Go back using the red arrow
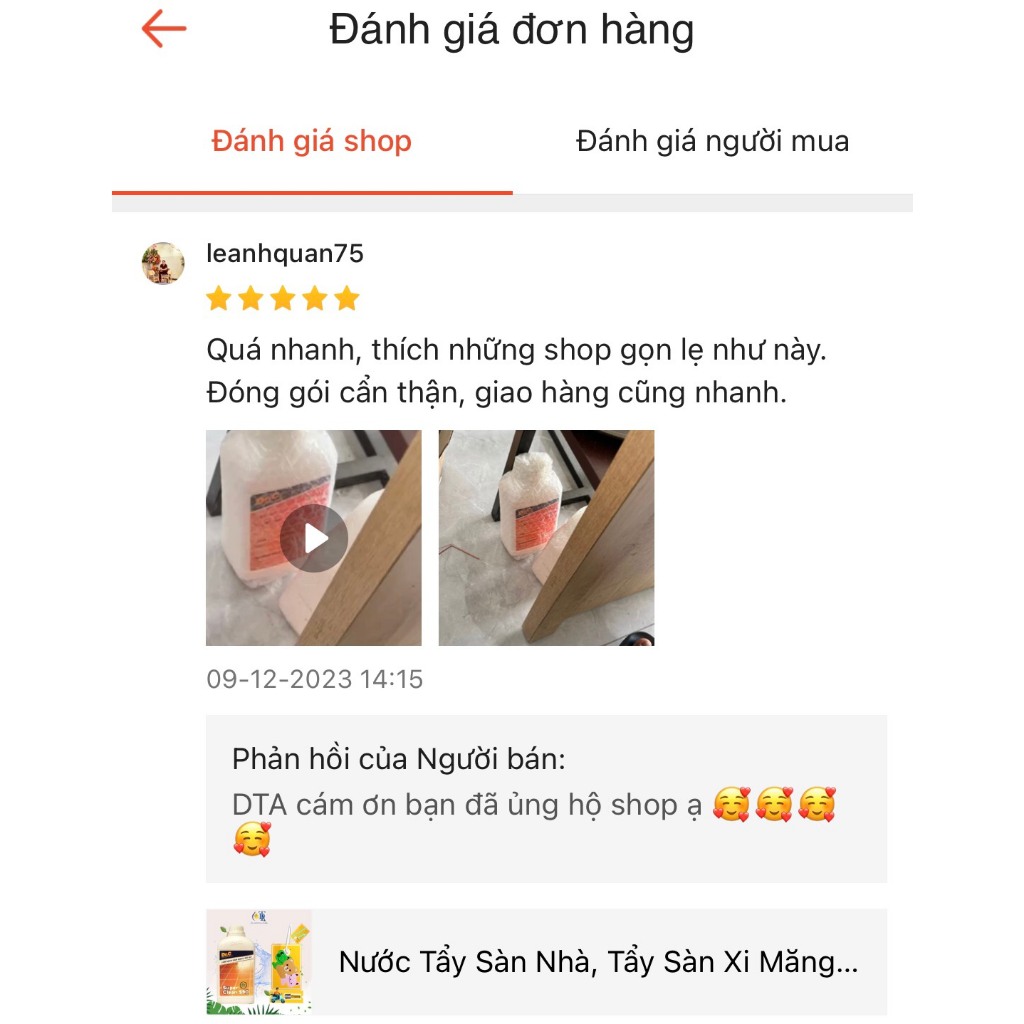 (x=164, y=29)
